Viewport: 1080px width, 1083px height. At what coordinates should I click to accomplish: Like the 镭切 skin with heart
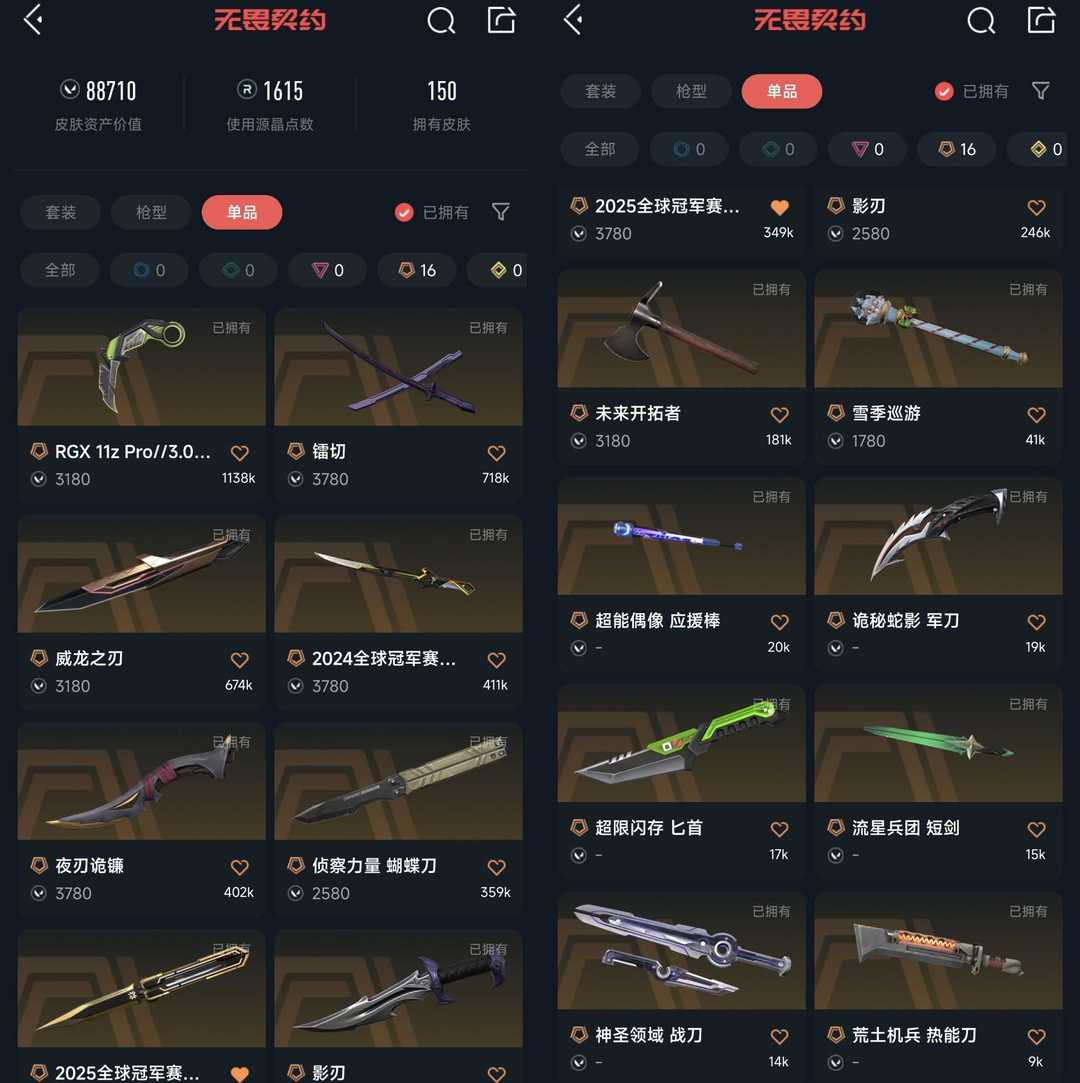pyautogui.click(x=497, y=453)
